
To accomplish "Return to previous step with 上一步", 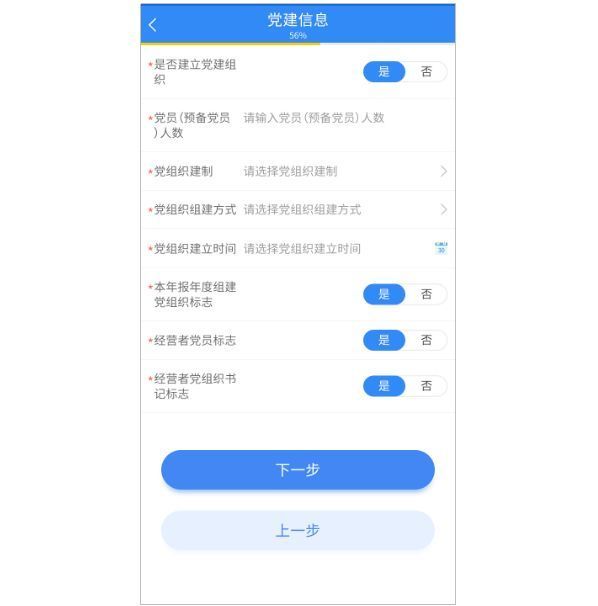I will [x=298, y=530].
